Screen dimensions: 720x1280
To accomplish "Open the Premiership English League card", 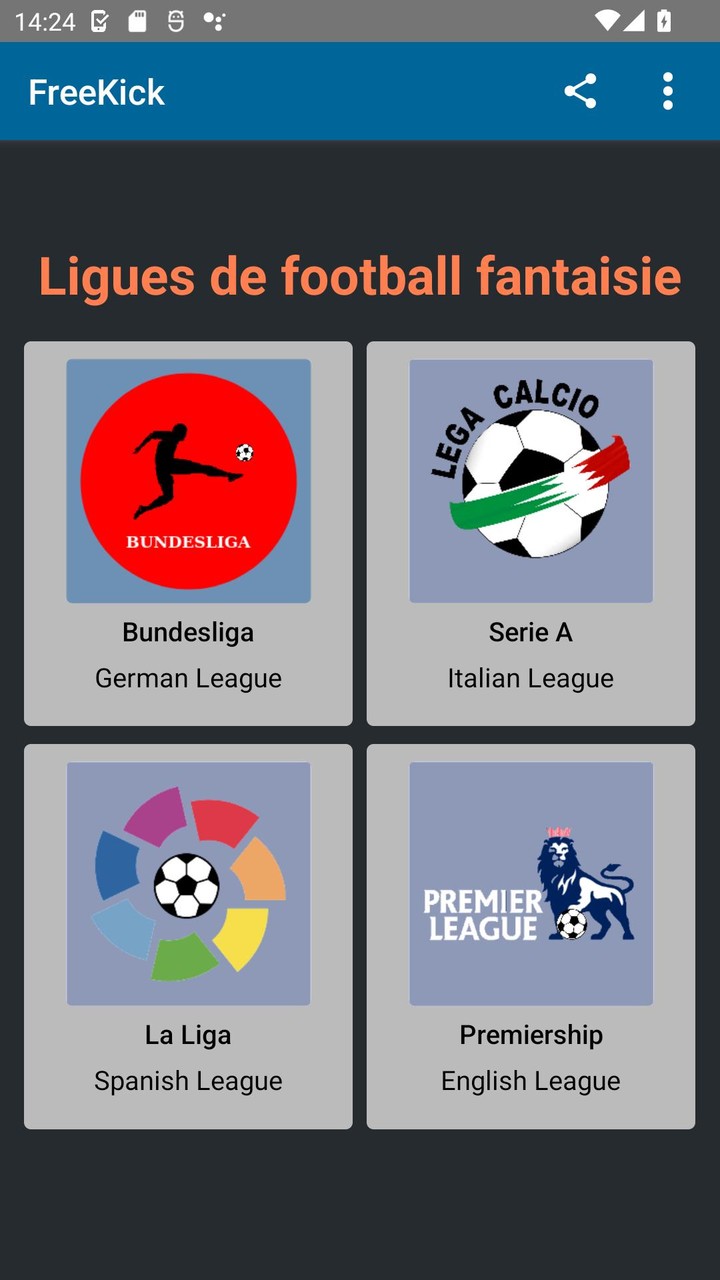I will [x=530, y=937].
